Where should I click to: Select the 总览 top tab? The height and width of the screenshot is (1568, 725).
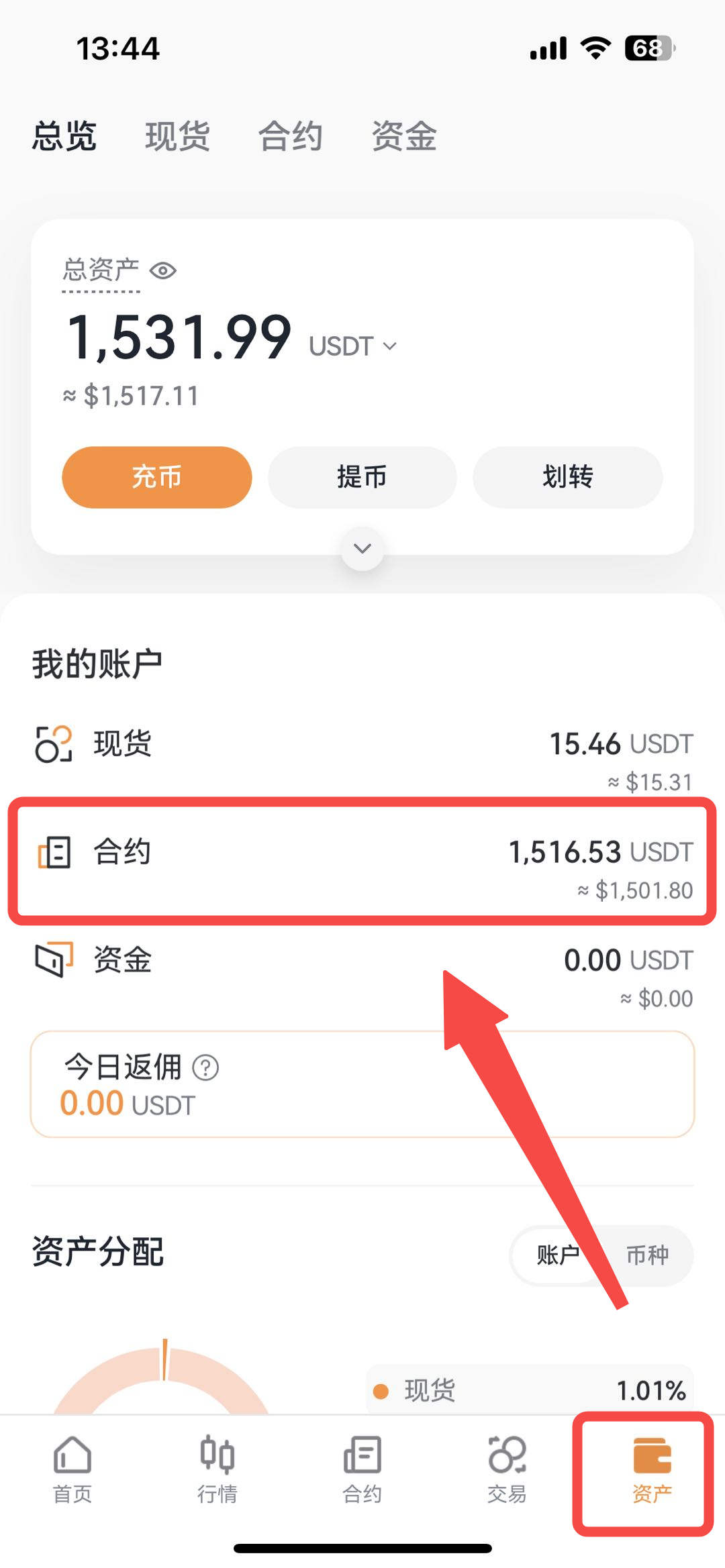click(64, 136)
